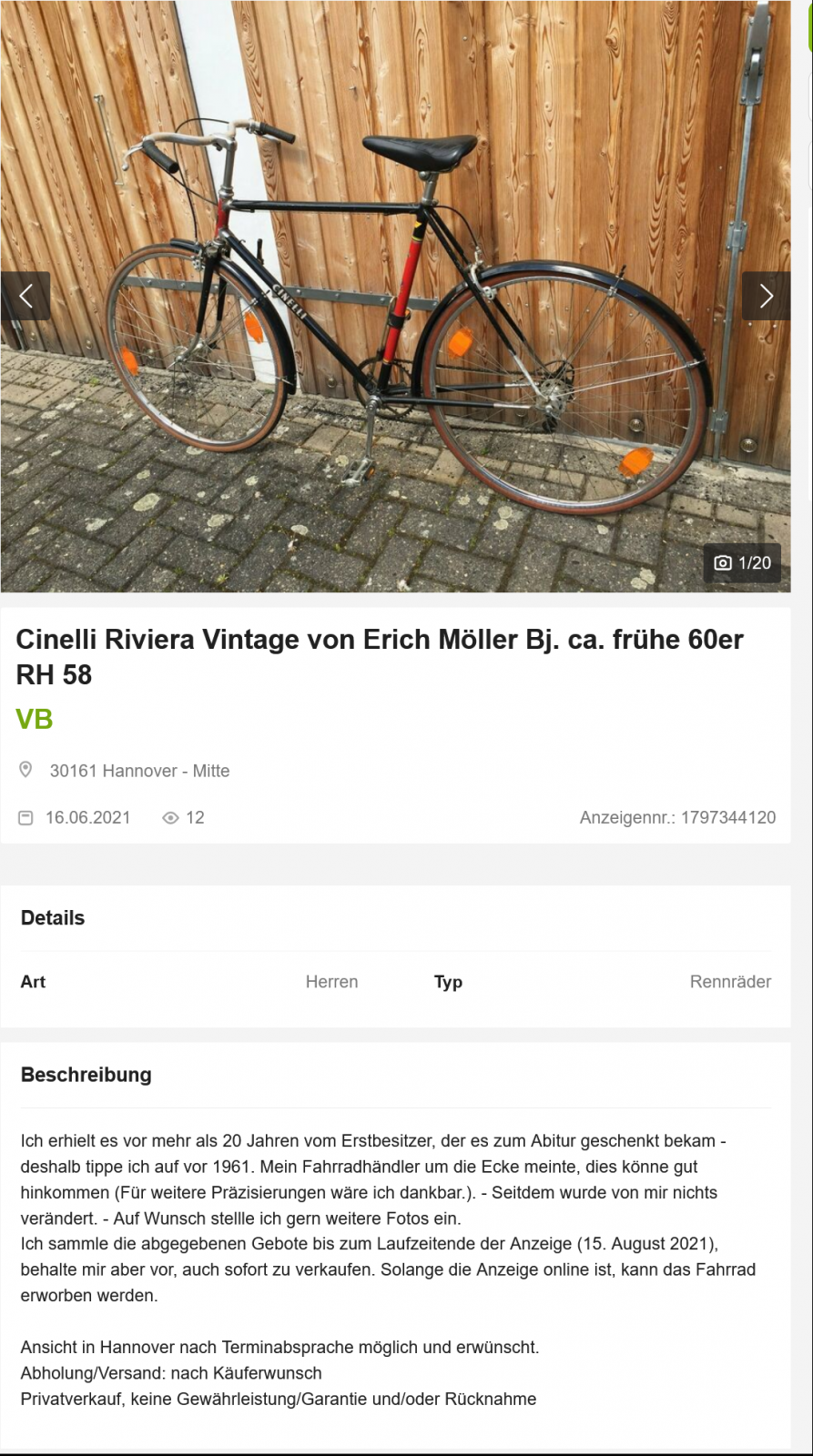The image size is (813, 1456).
Task: Show the previous listing photo
Action: (25, 296)
